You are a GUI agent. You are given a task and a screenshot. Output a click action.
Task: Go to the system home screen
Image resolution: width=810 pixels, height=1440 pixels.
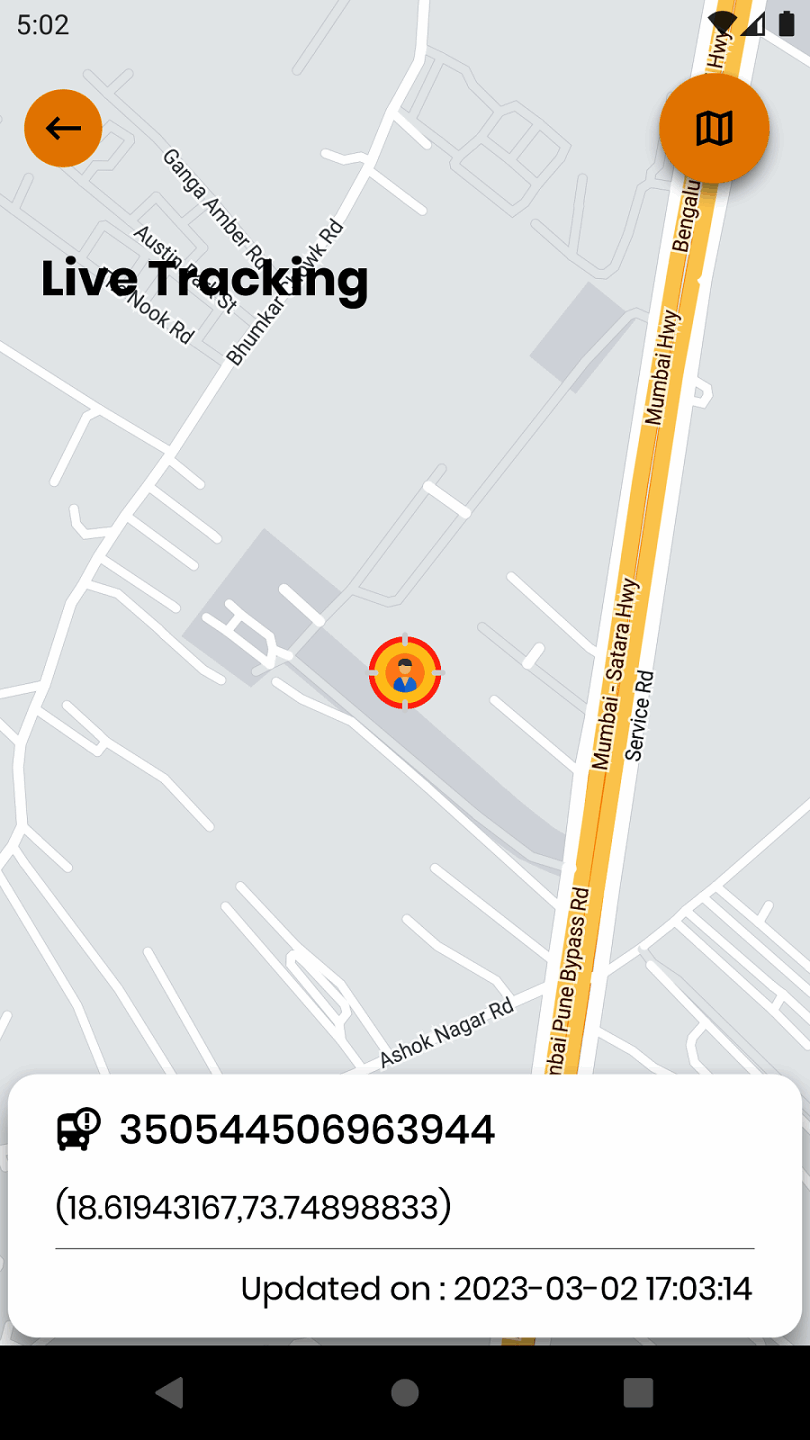click(x=405, y=1392)
